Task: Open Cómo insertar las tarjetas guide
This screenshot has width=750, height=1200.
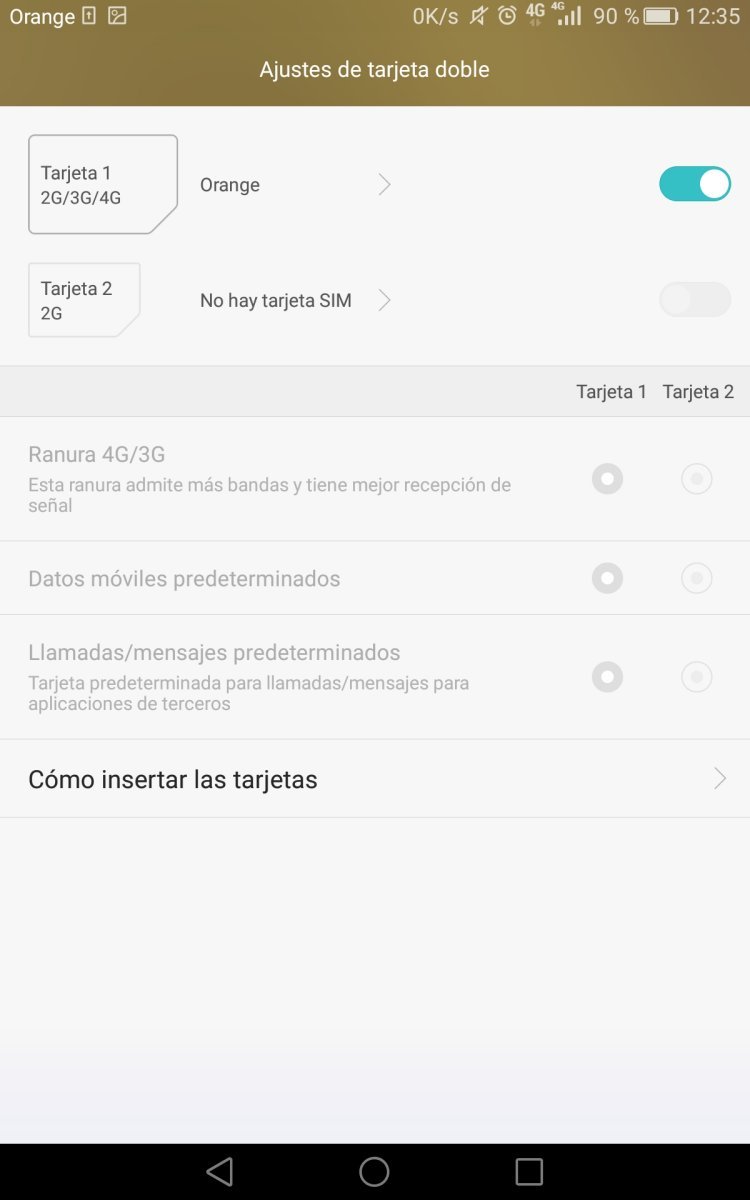Action: 172,778
